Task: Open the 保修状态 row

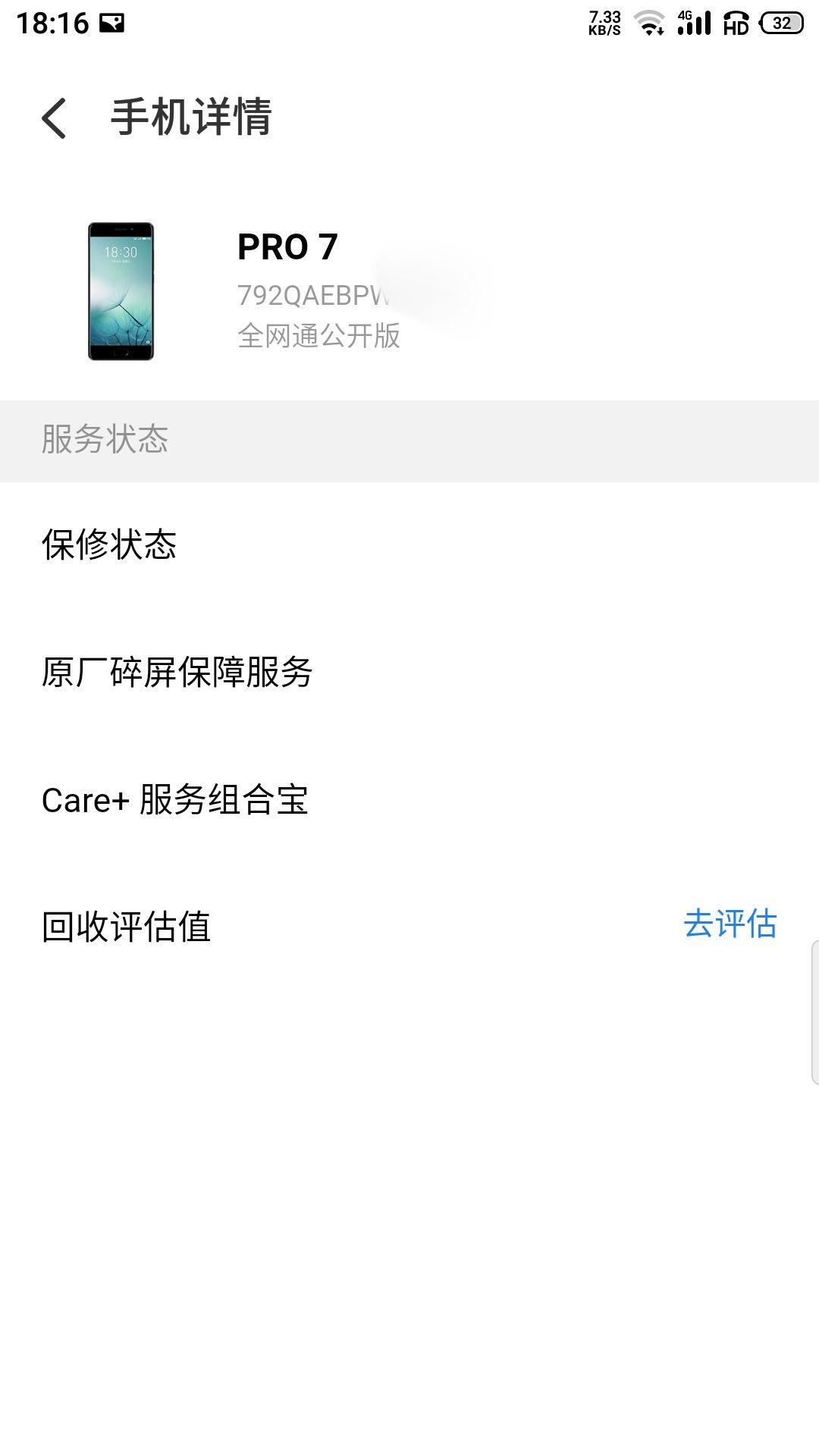Action: point(409,545)
